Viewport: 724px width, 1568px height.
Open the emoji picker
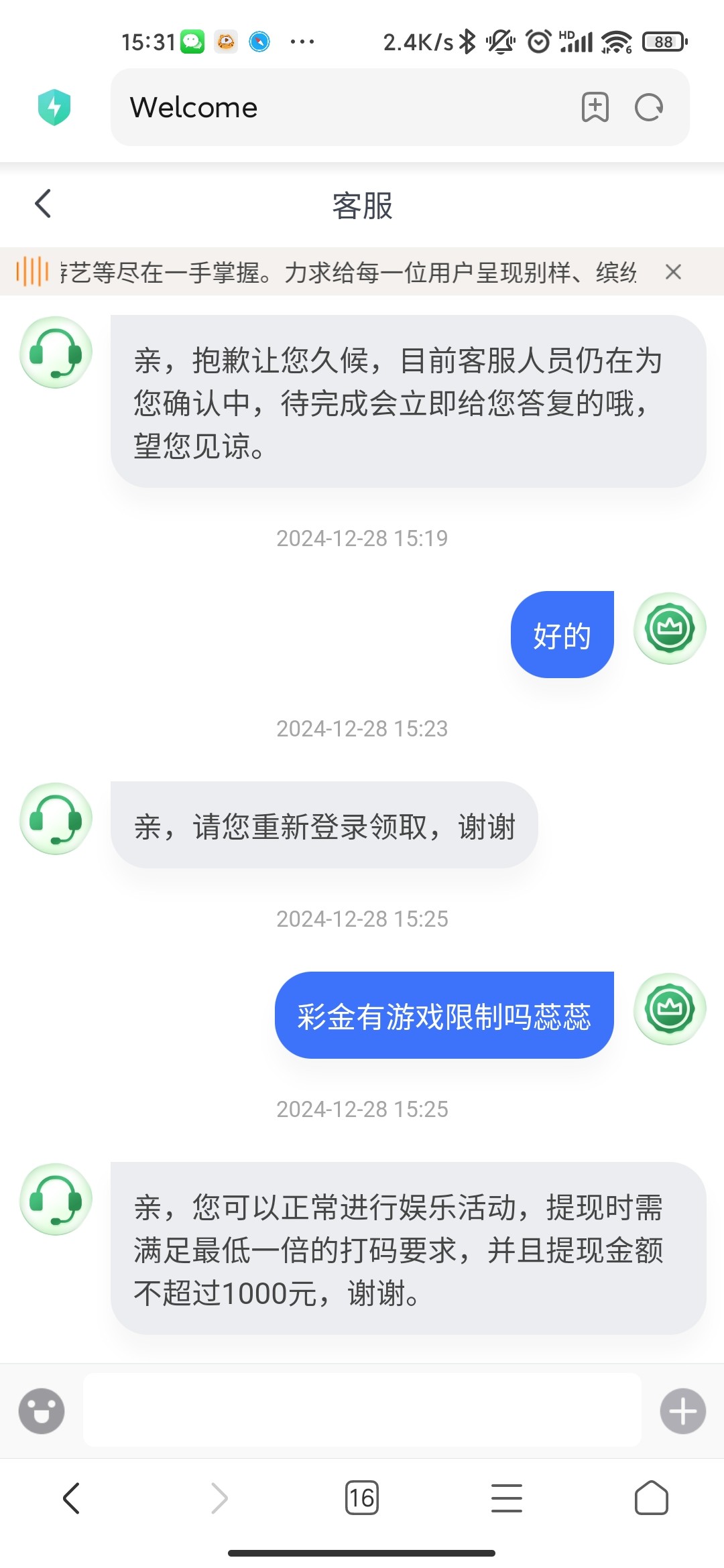coord(42,1411)
